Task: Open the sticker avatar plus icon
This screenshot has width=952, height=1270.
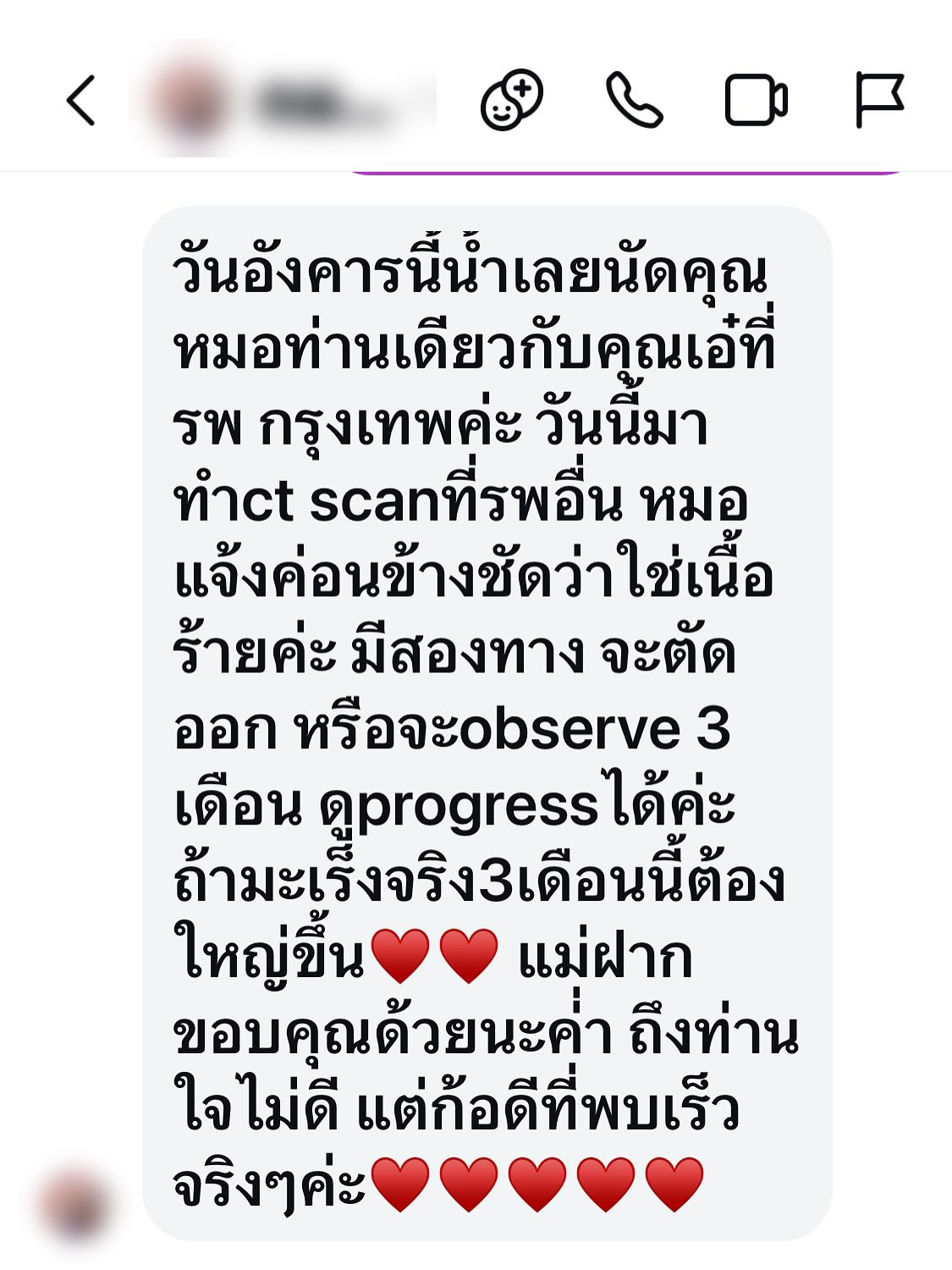Action: pos(511,100)
